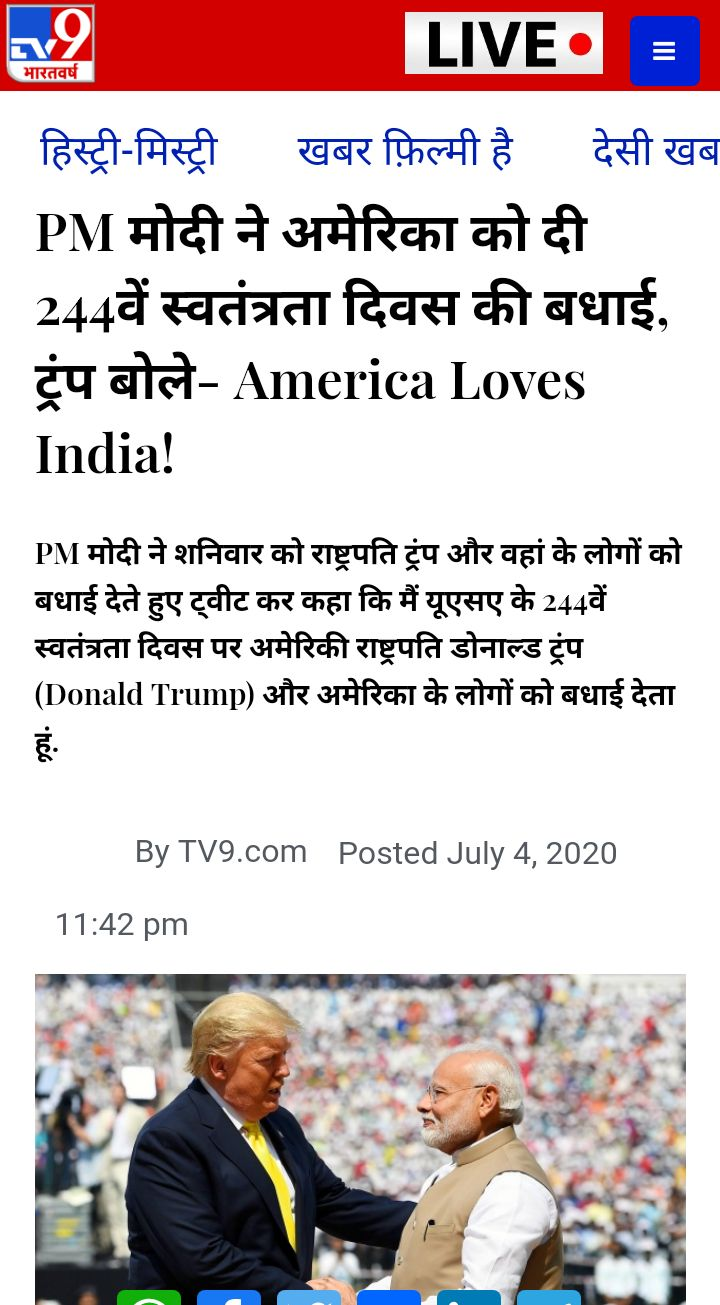Viewport: 720px width, 1305px height.
Task: Share article on Facebook
Action: (229, 1297)
